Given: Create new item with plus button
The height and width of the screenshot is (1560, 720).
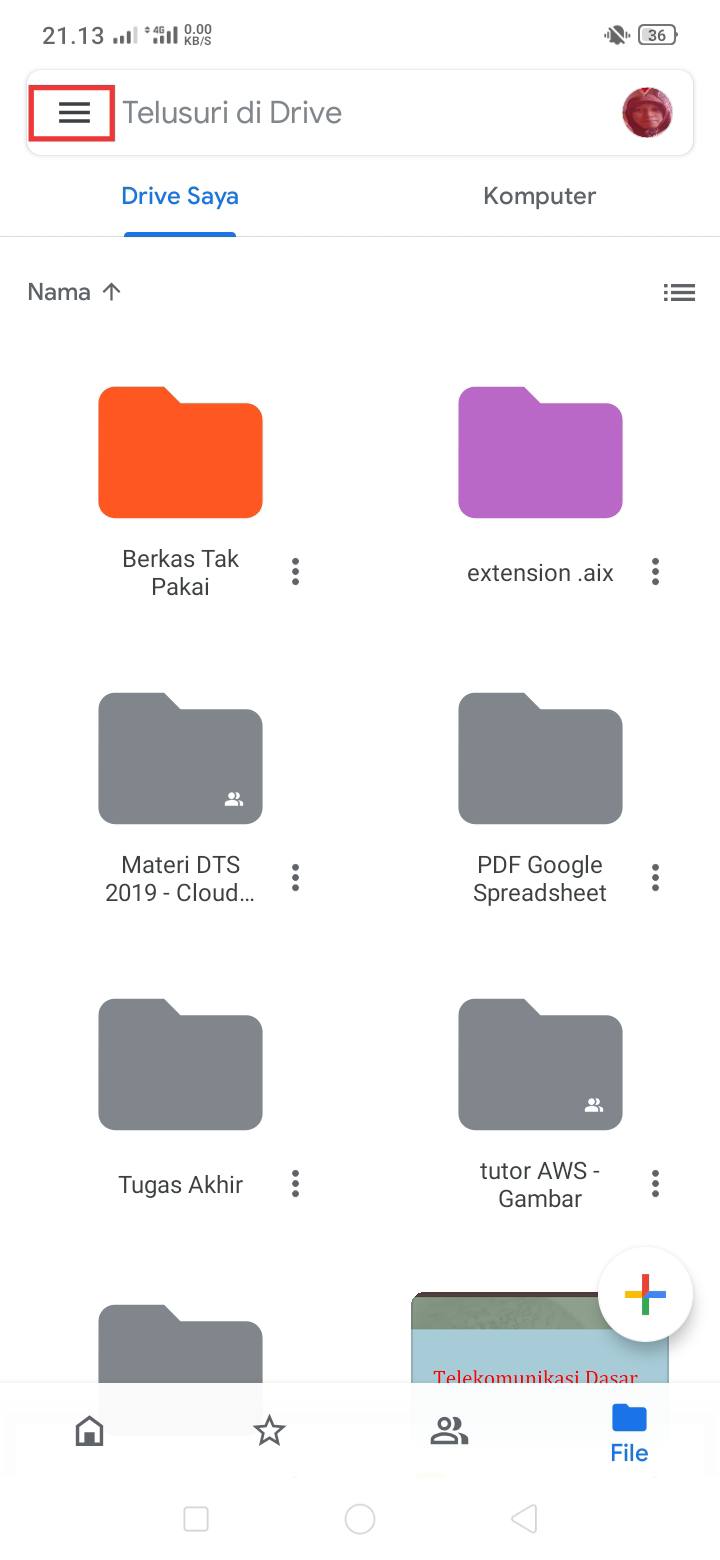Looking at the screenshot, I should coord(645,1294).
